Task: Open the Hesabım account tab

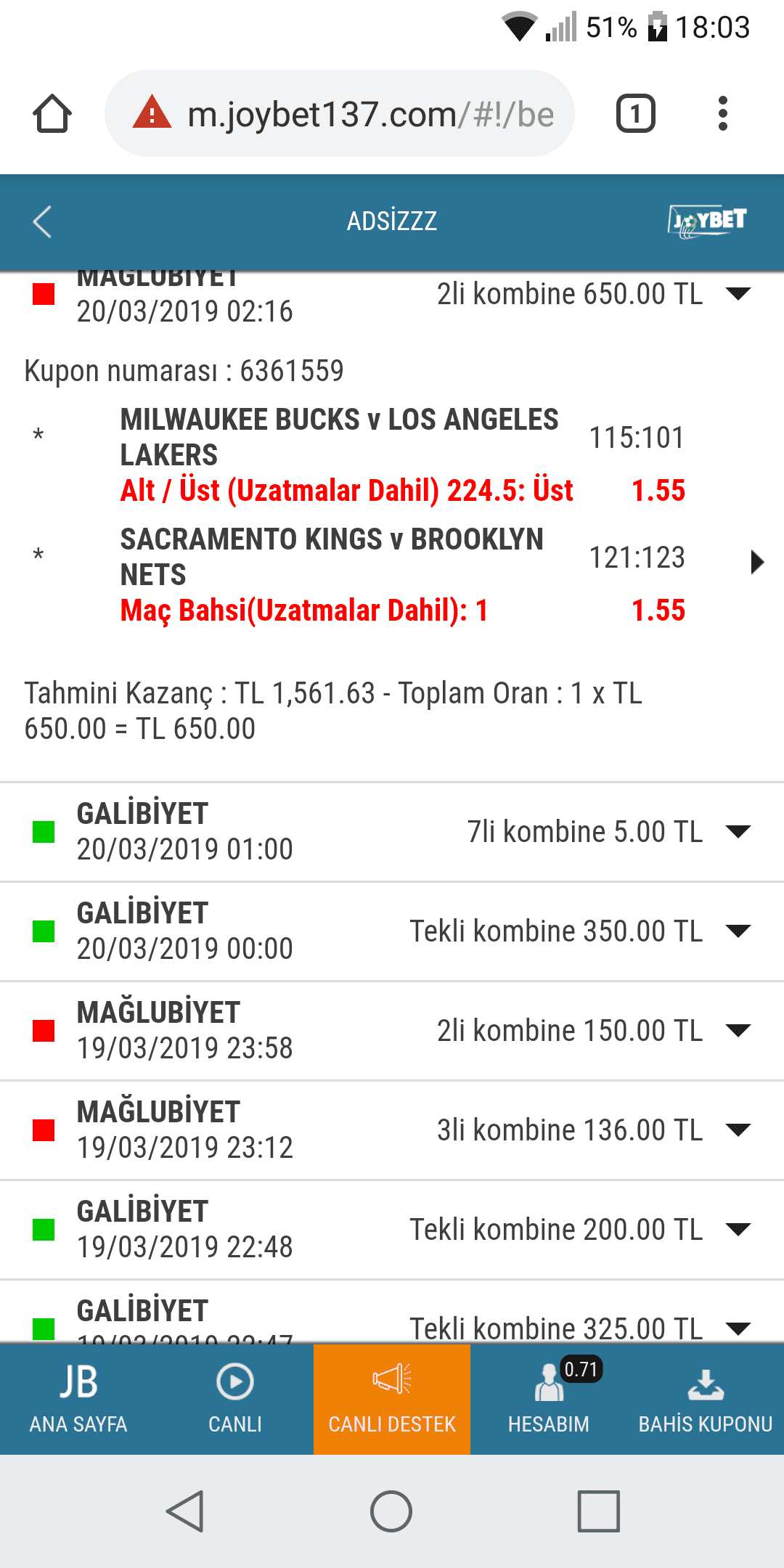Action: point(549,1399)
